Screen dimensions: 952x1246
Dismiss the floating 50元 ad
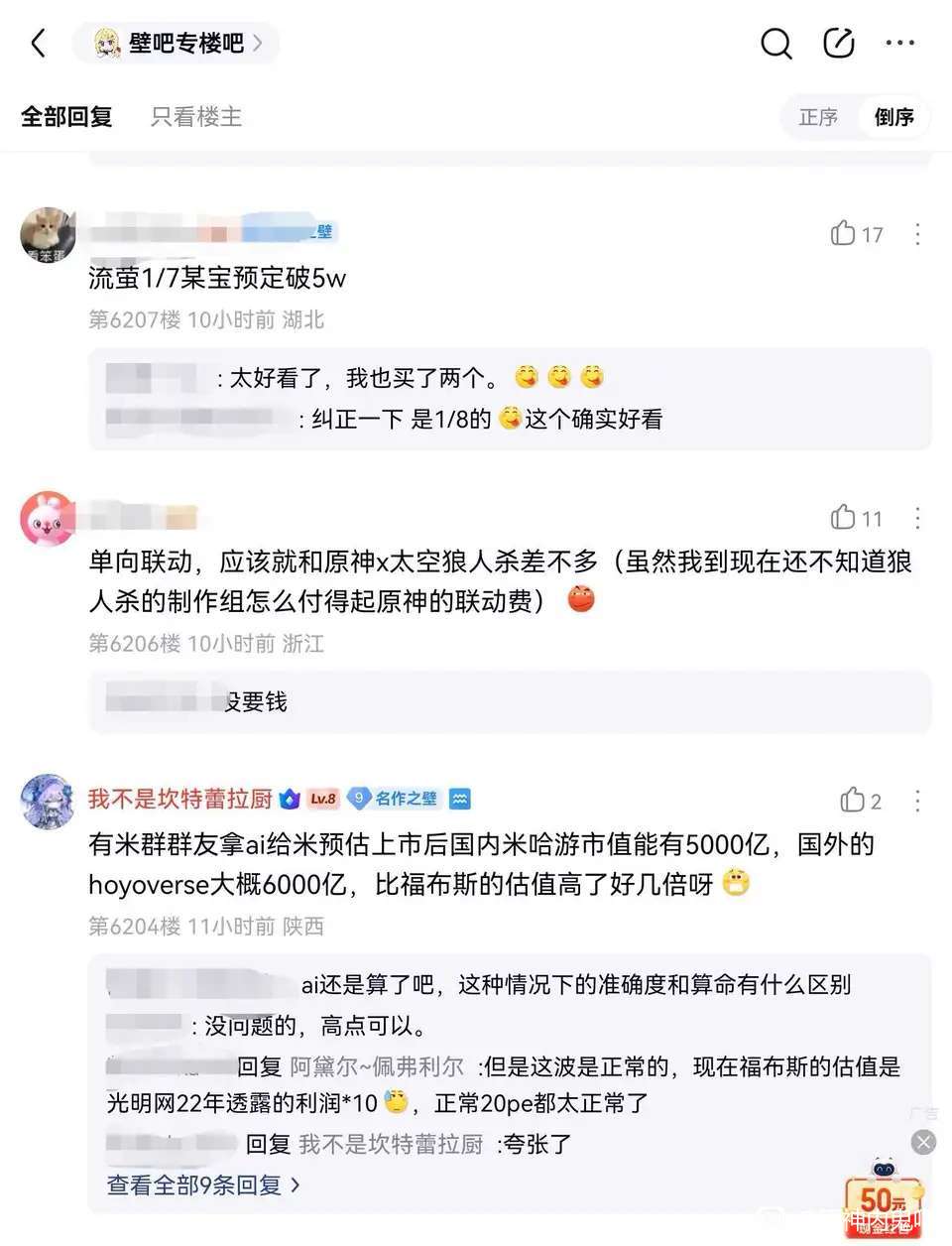coord(923,1142)
